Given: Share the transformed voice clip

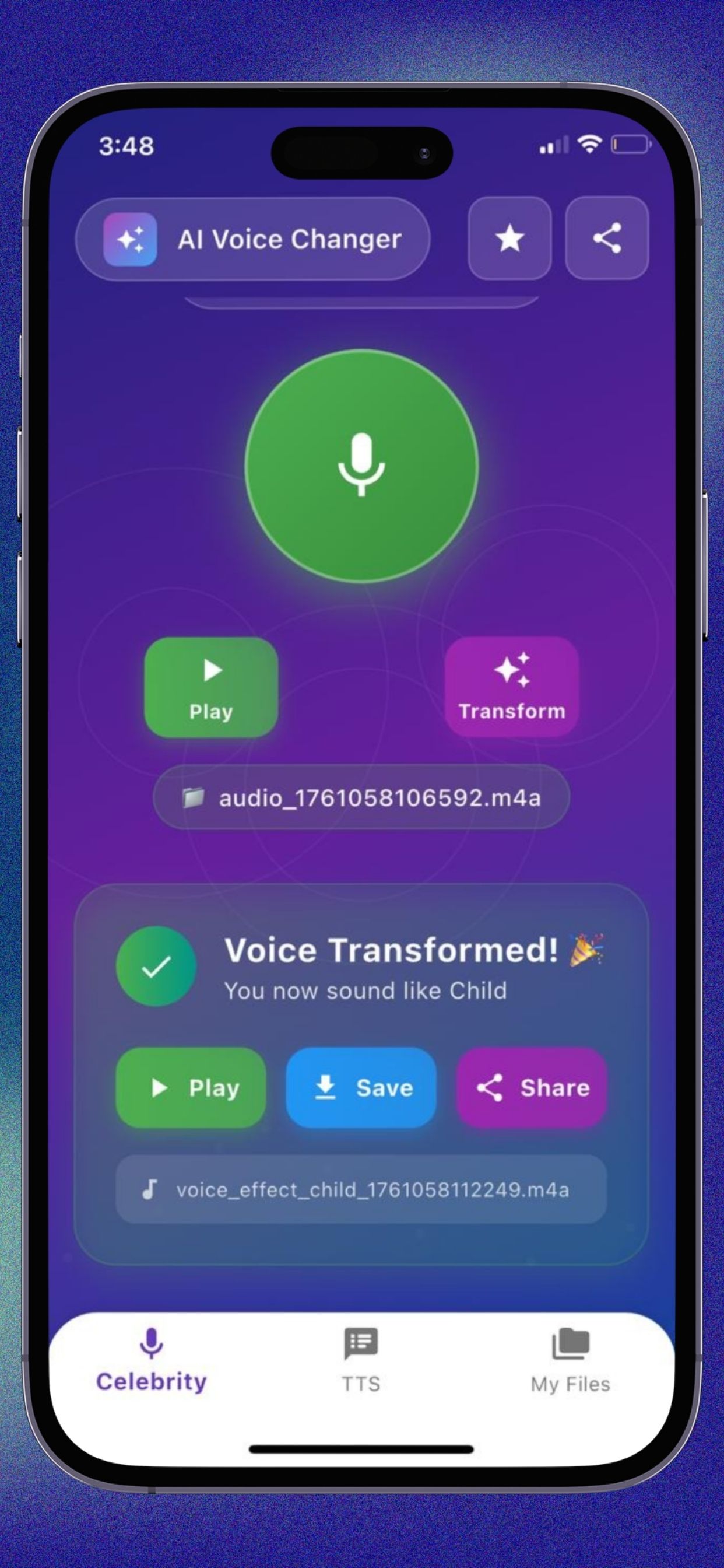Looking at the screenshot, I should pos(531,1087).
